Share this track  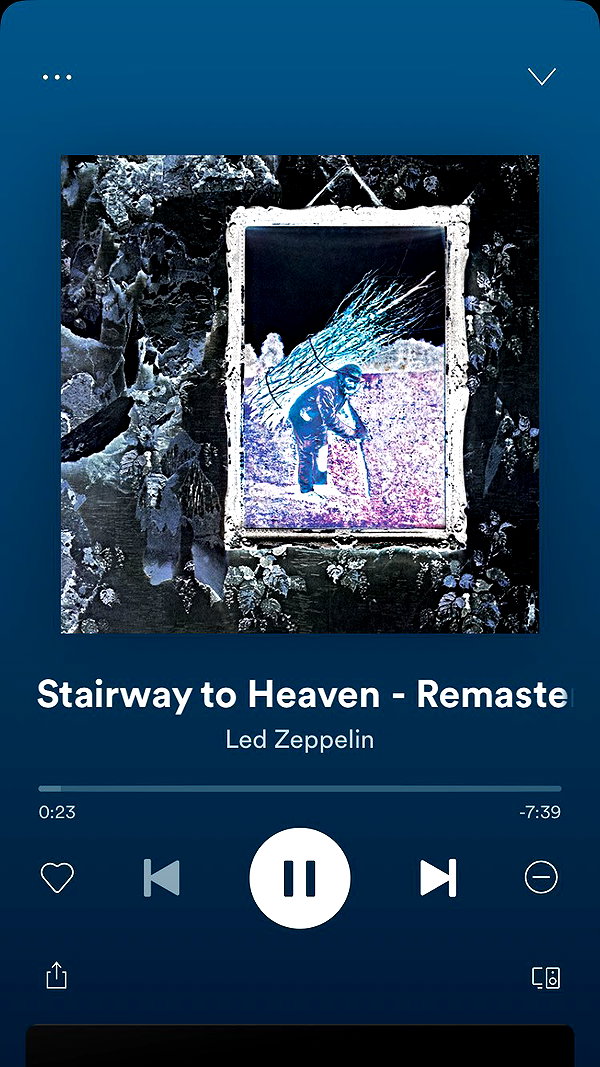(x=56, y=975)
